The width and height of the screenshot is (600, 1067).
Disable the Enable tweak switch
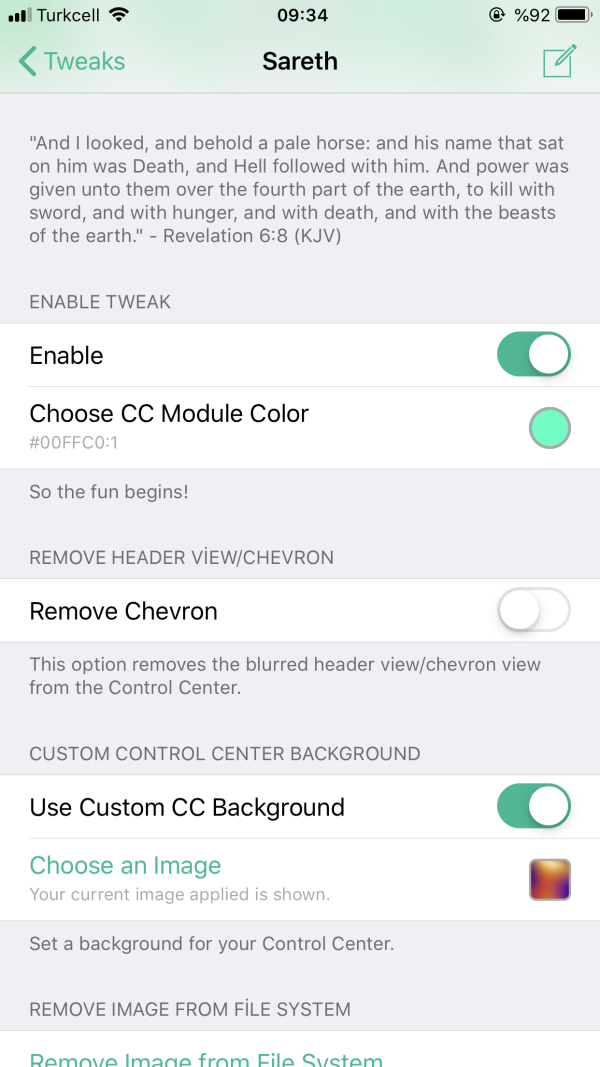click(x=533, y=355)
